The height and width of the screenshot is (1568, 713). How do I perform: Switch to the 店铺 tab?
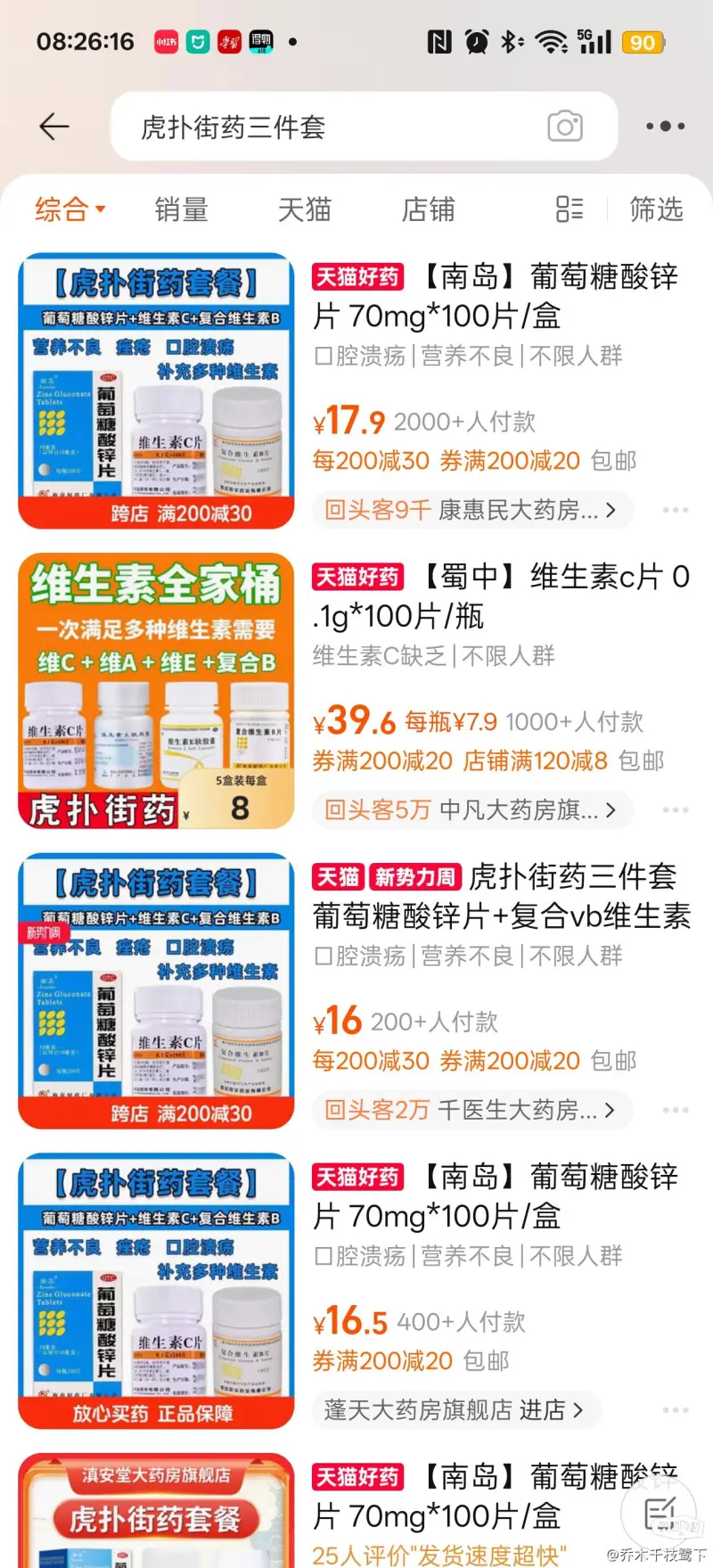point(428,209)
